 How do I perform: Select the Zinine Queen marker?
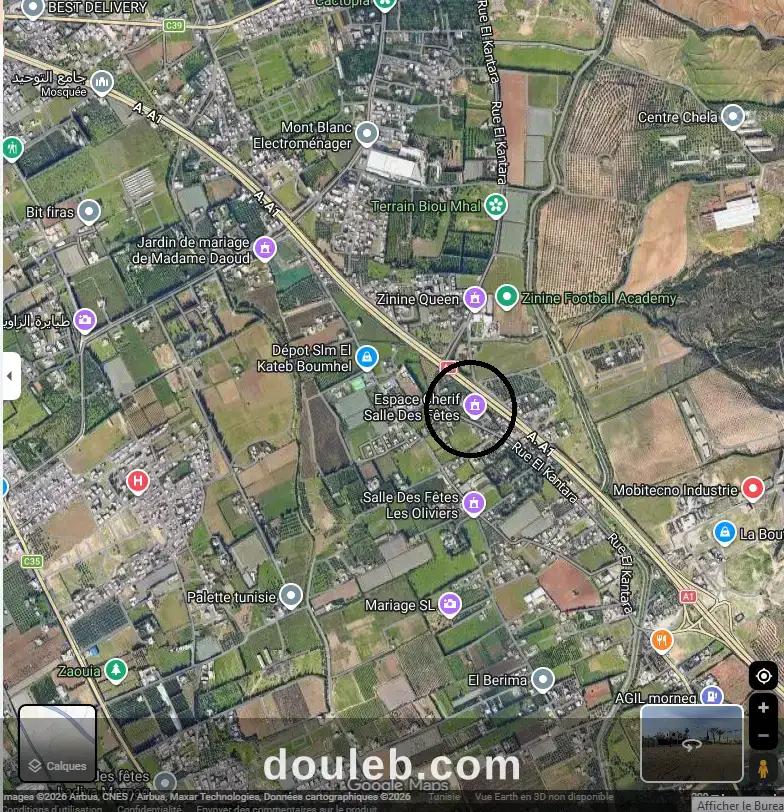474,298
